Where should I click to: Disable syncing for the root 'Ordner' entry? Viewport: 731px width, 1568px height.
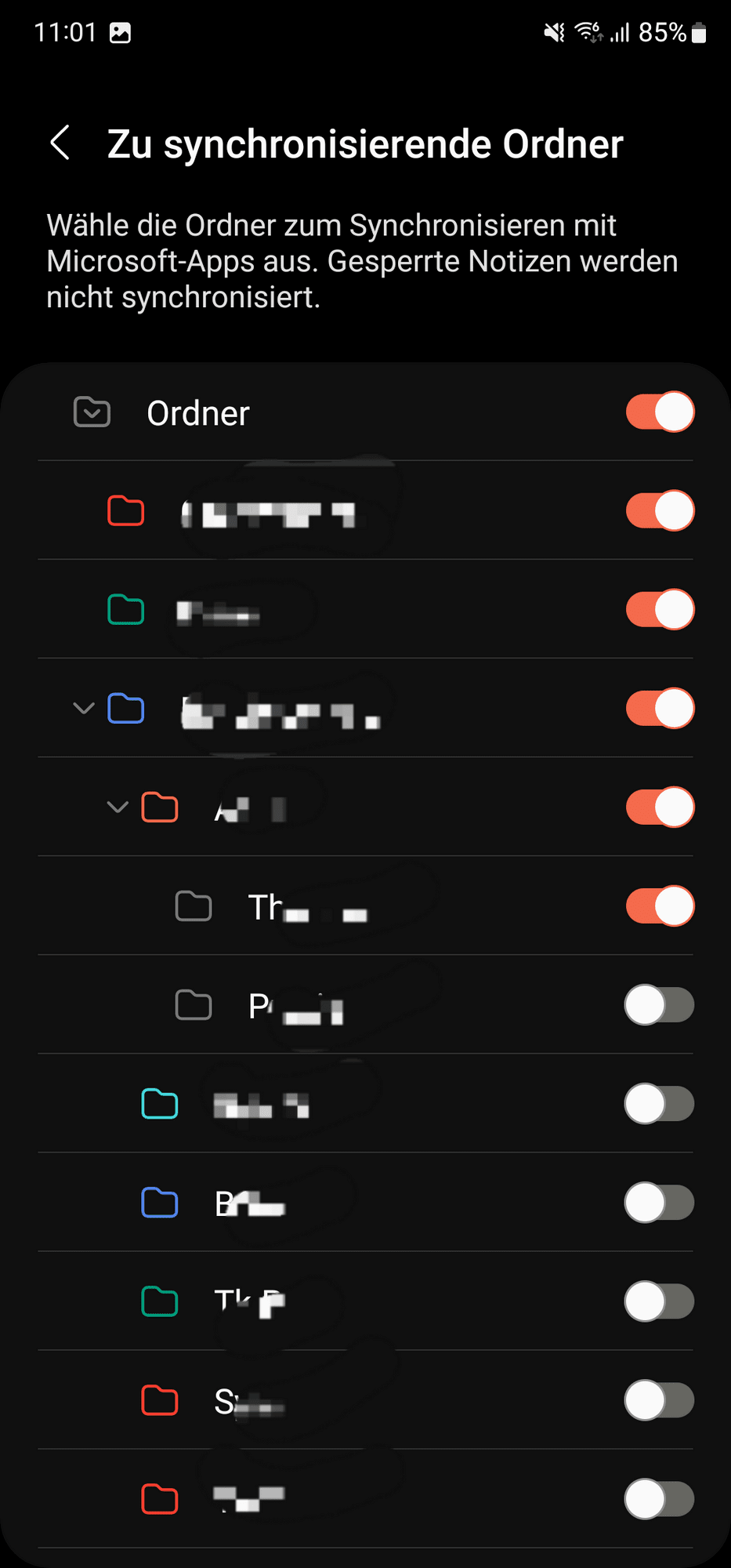[x=660, y=412]
